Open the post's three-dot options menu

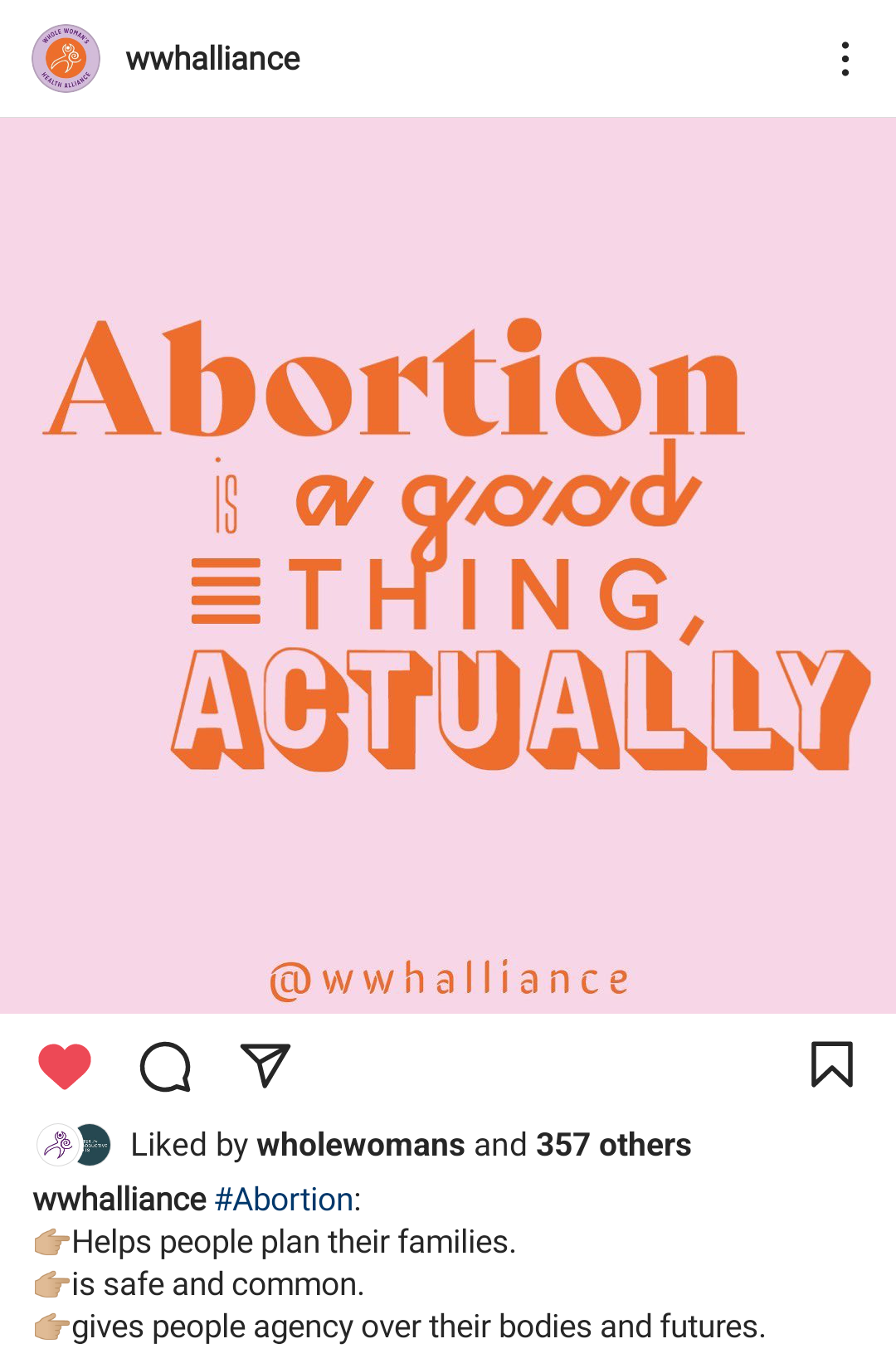[845, 59]
